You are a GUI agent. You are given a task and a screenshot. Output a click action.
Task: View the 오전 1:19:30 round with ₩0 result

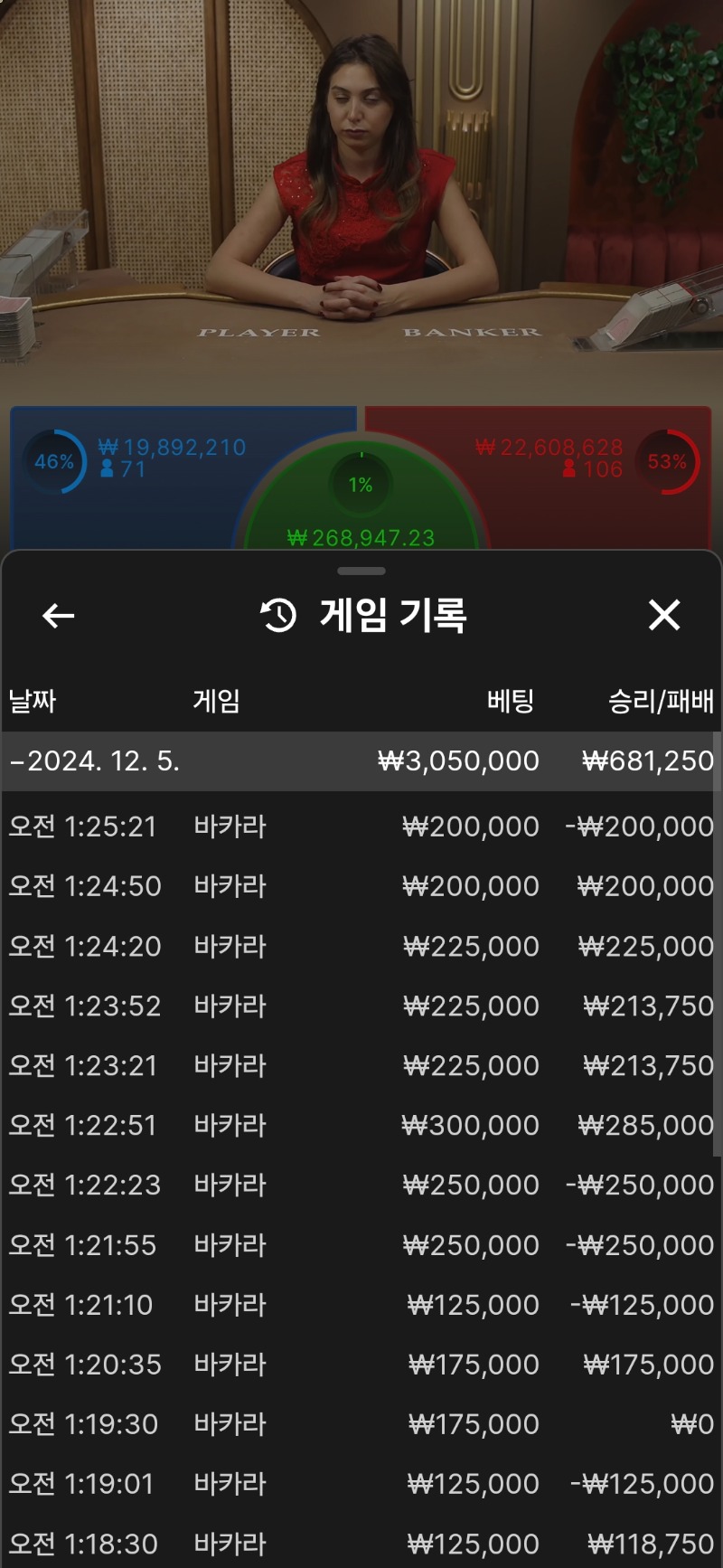tap(361, 1424)
